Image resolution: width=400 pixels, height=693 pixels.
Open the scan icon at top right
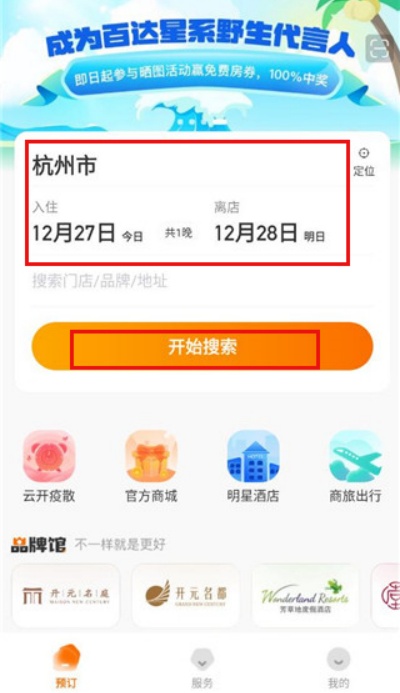[x=379, y=48]
